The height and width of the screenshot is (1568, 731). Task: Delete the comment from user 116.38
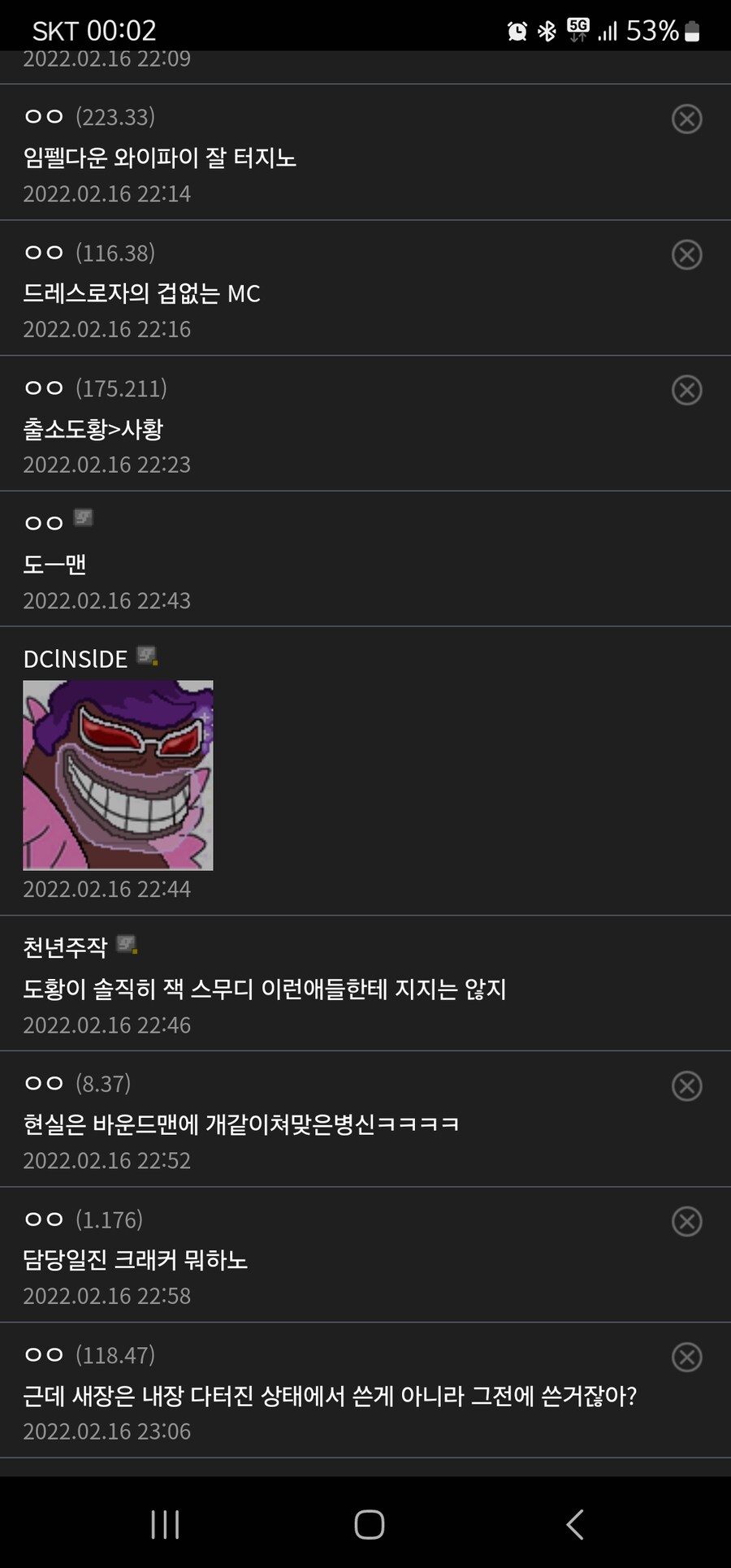(x=687, y=254)
